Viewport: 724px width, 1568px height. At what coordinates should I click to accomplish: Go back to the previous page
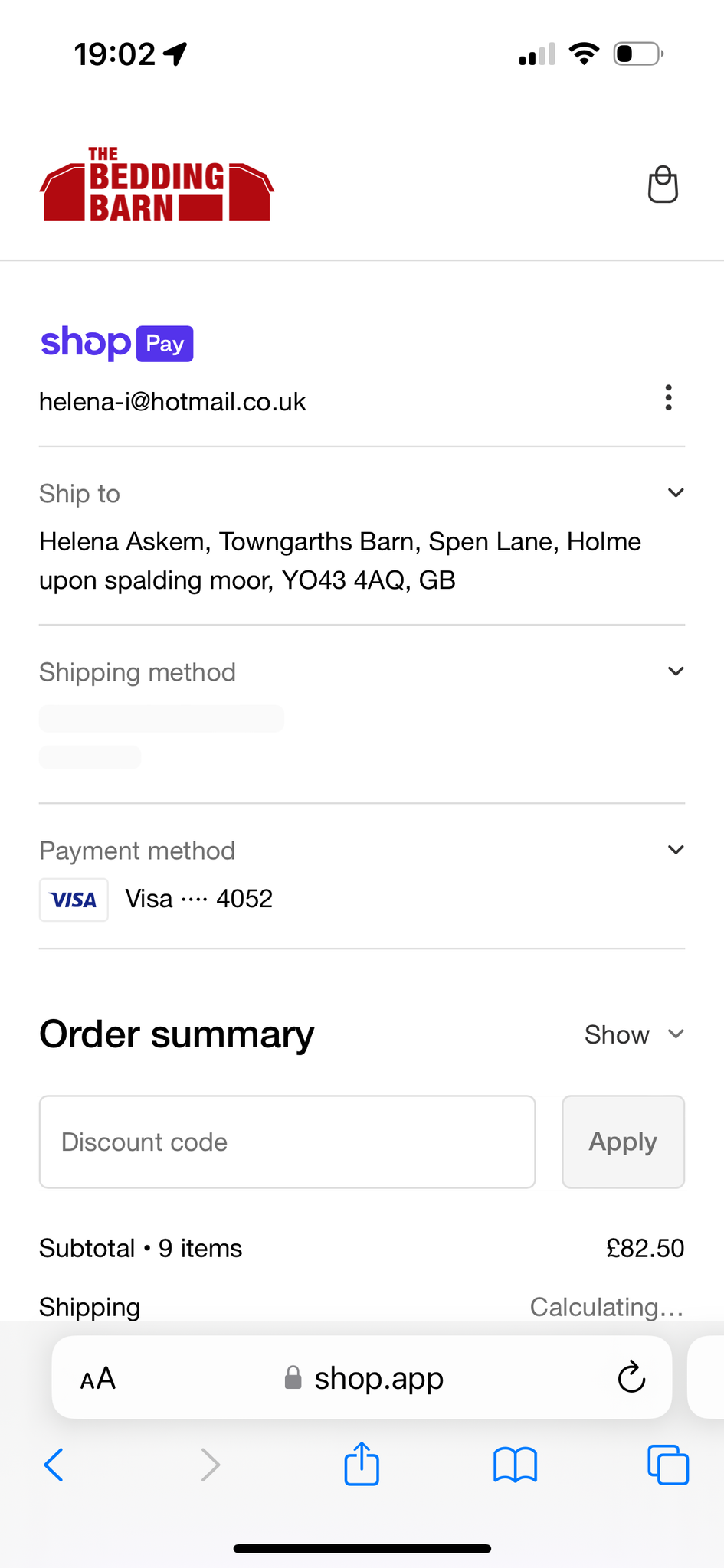point(54,1465)
